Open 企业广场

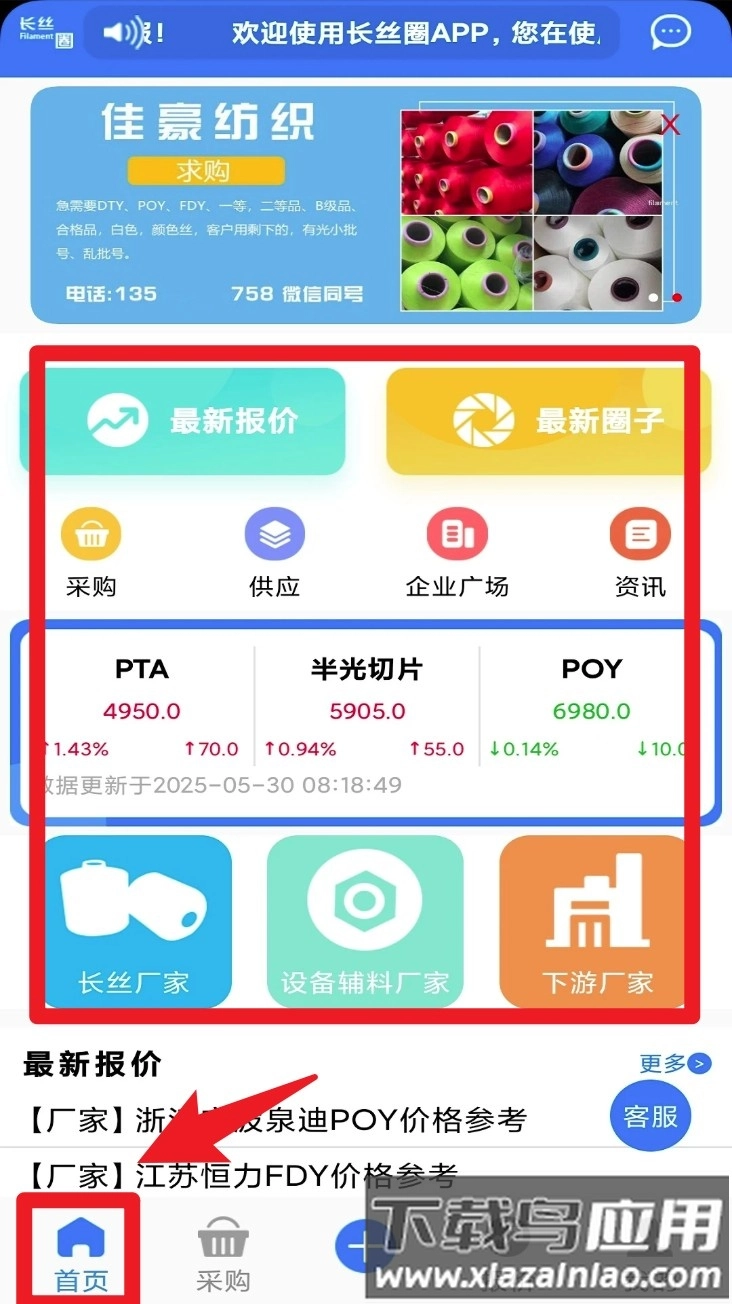457,552
